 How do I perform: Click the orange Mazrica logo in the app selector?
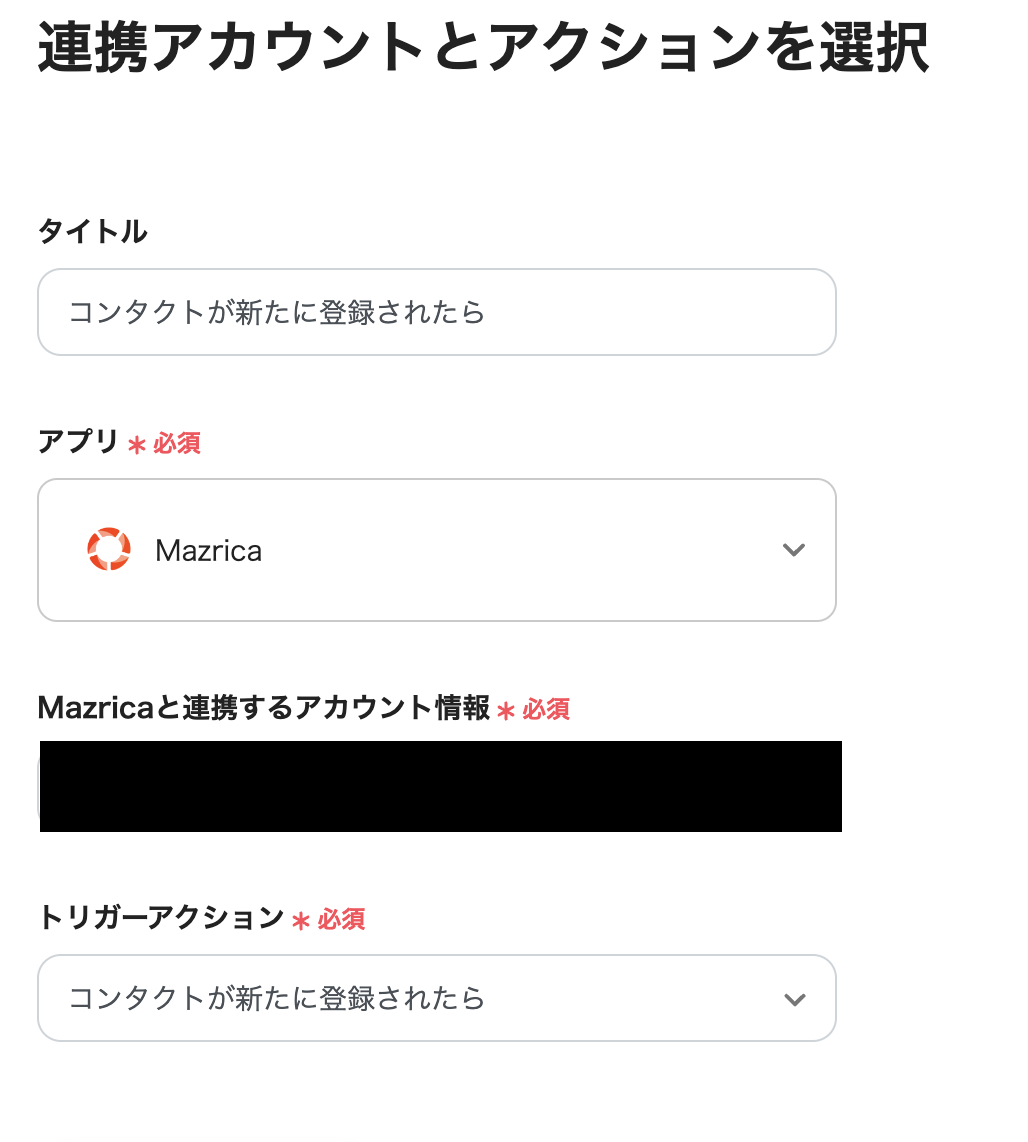[x=110, y=549]
